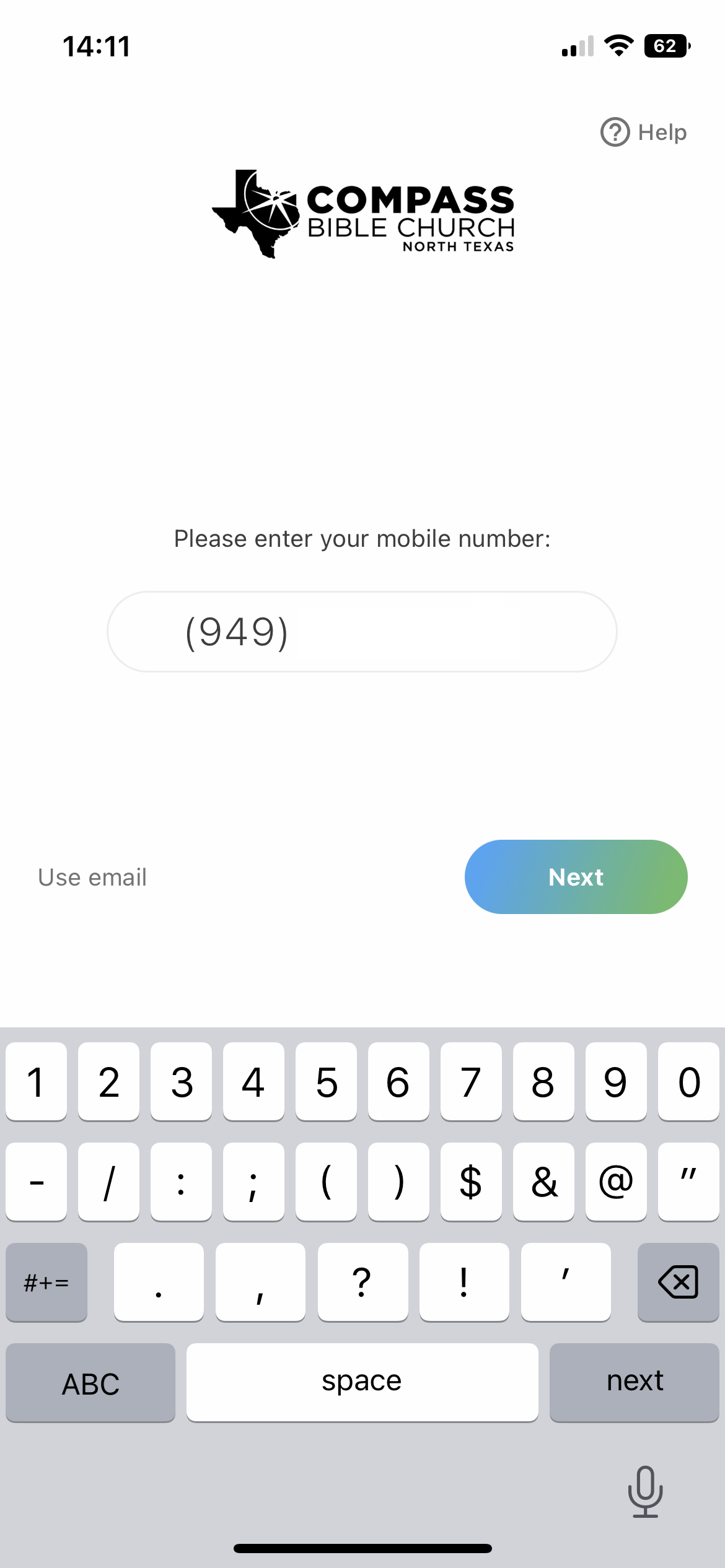Tap the keyboard's next key
725x1568 pixels.
point(634,1382)
